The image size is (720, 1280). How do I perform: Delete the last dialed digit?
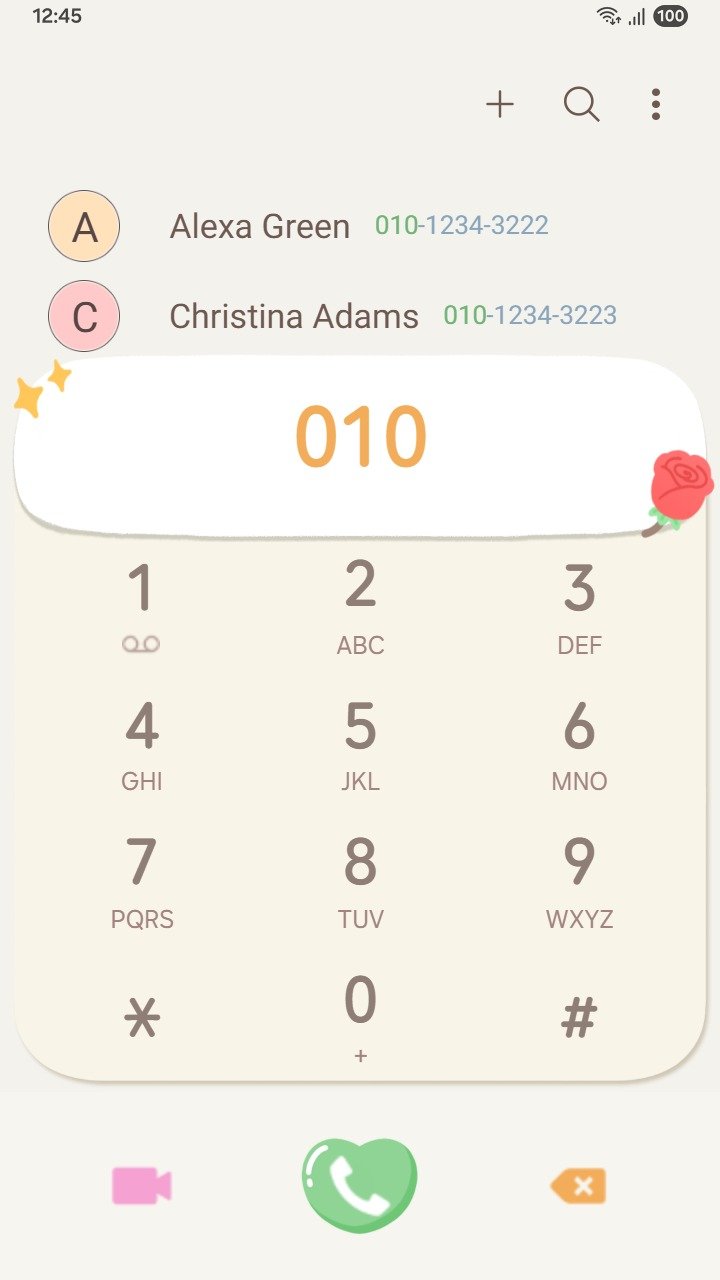579,1186
